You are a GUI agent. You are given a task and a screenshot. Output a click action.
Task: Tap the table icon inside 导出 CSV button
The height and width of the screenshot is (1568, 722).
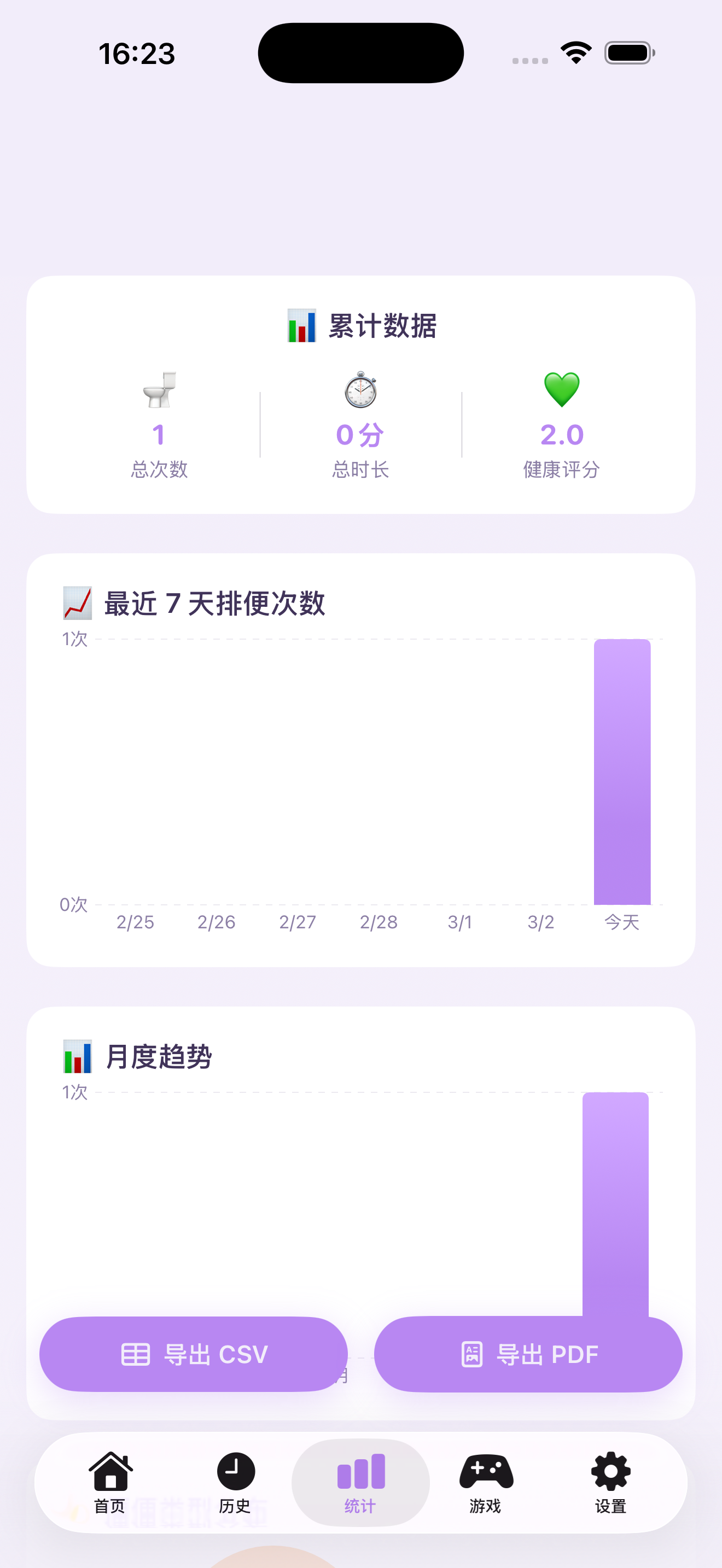click(135, 1354)
